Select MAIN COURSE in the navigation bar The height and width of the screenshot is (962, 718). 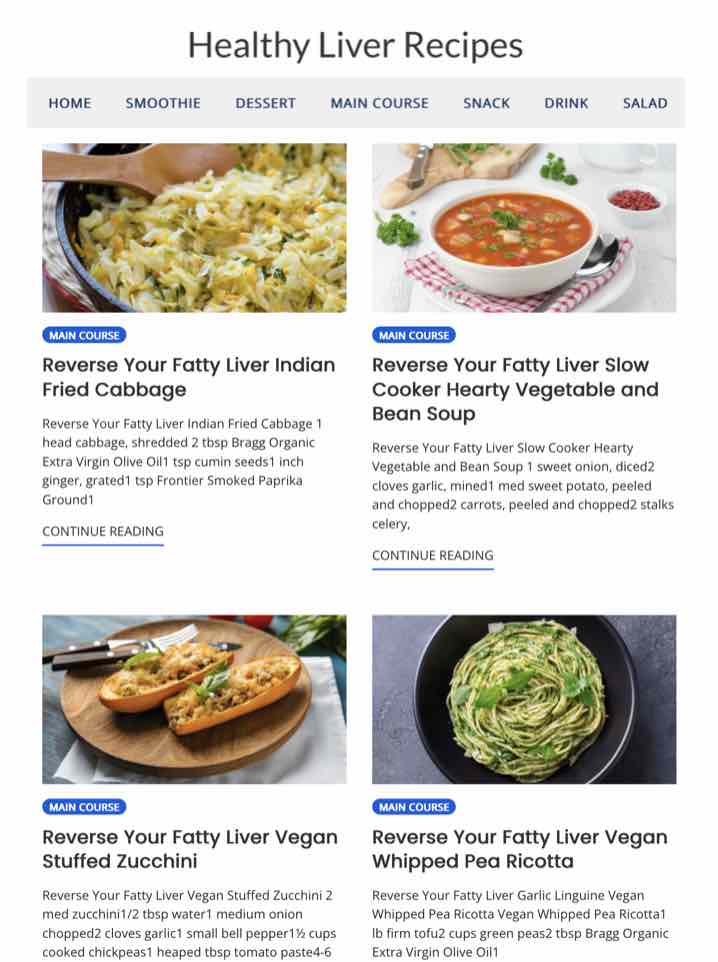[379, 103]
